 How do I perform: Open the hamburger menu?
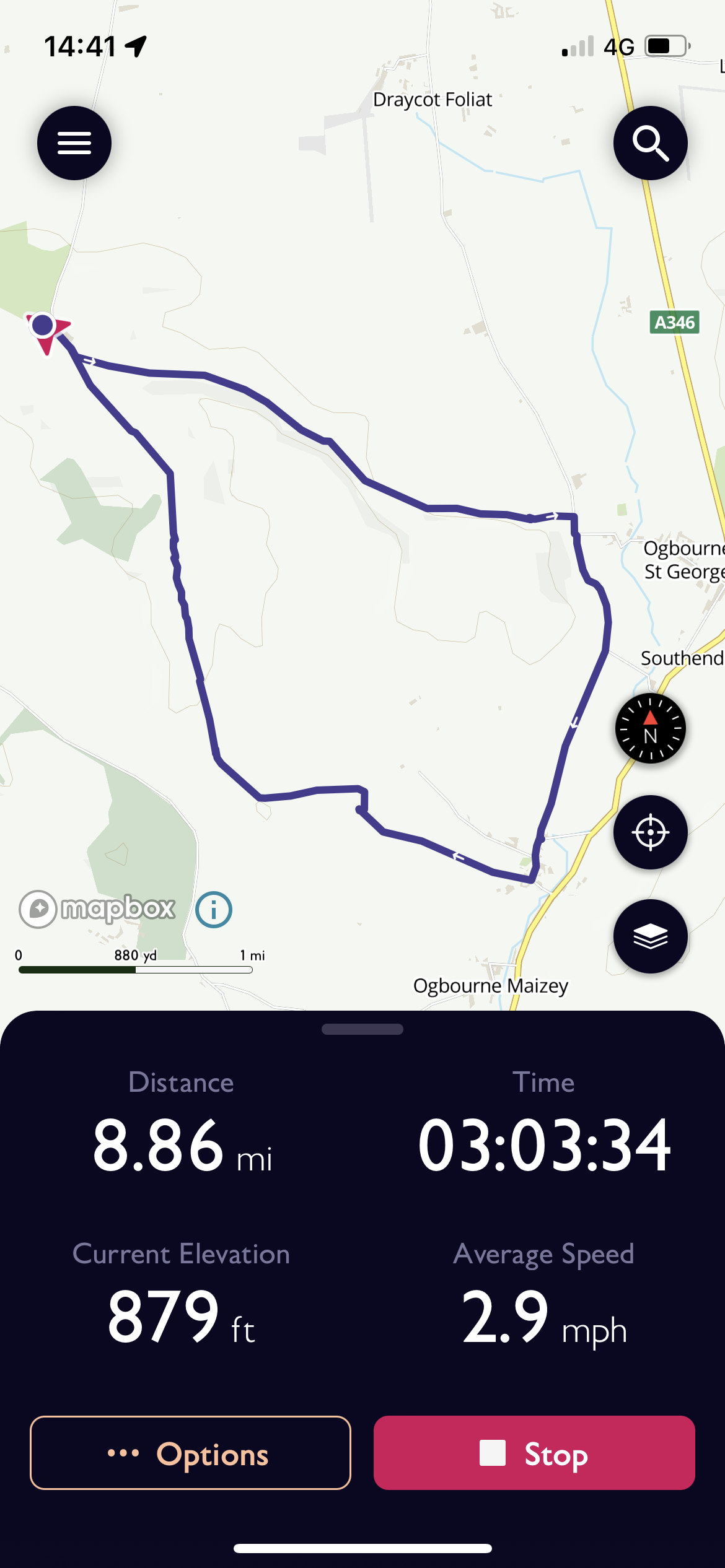tap(74, 143)
